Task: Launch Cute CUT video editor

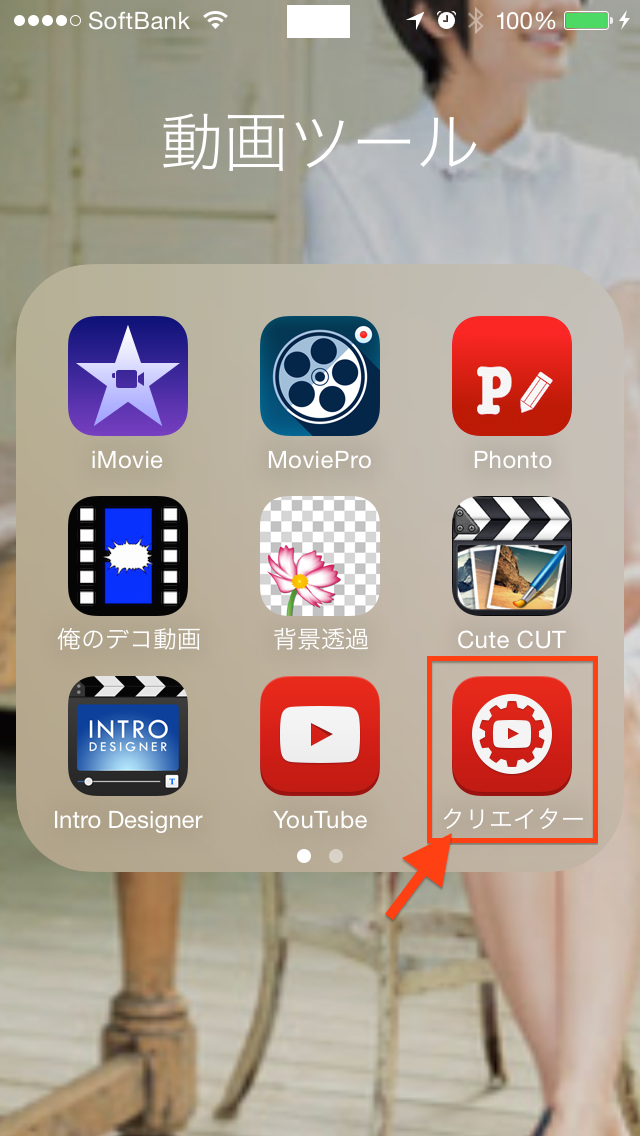Action: (x=512, y=556)
